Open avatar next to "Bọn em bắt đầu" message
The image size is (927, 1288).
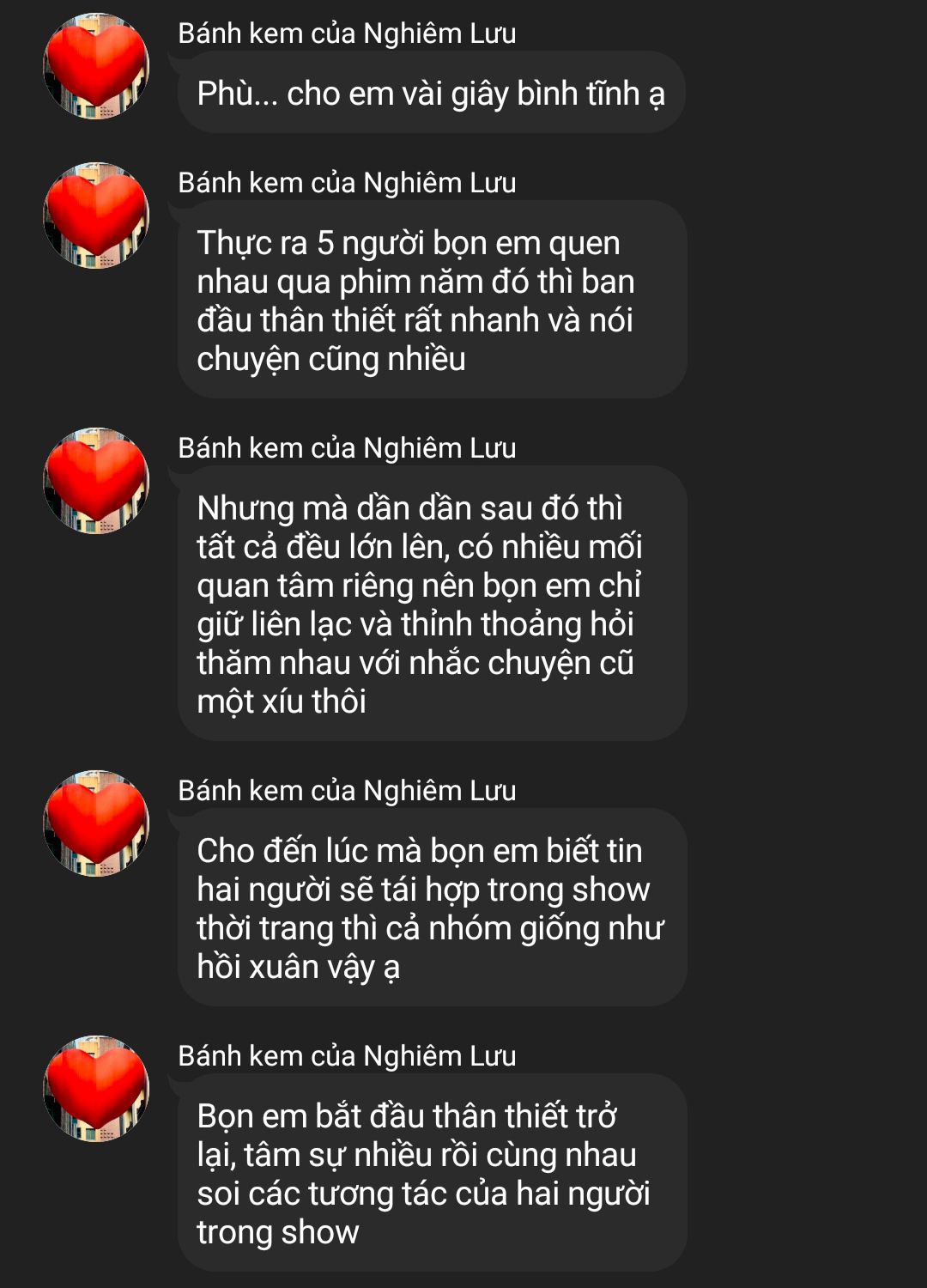(96, 1089)
